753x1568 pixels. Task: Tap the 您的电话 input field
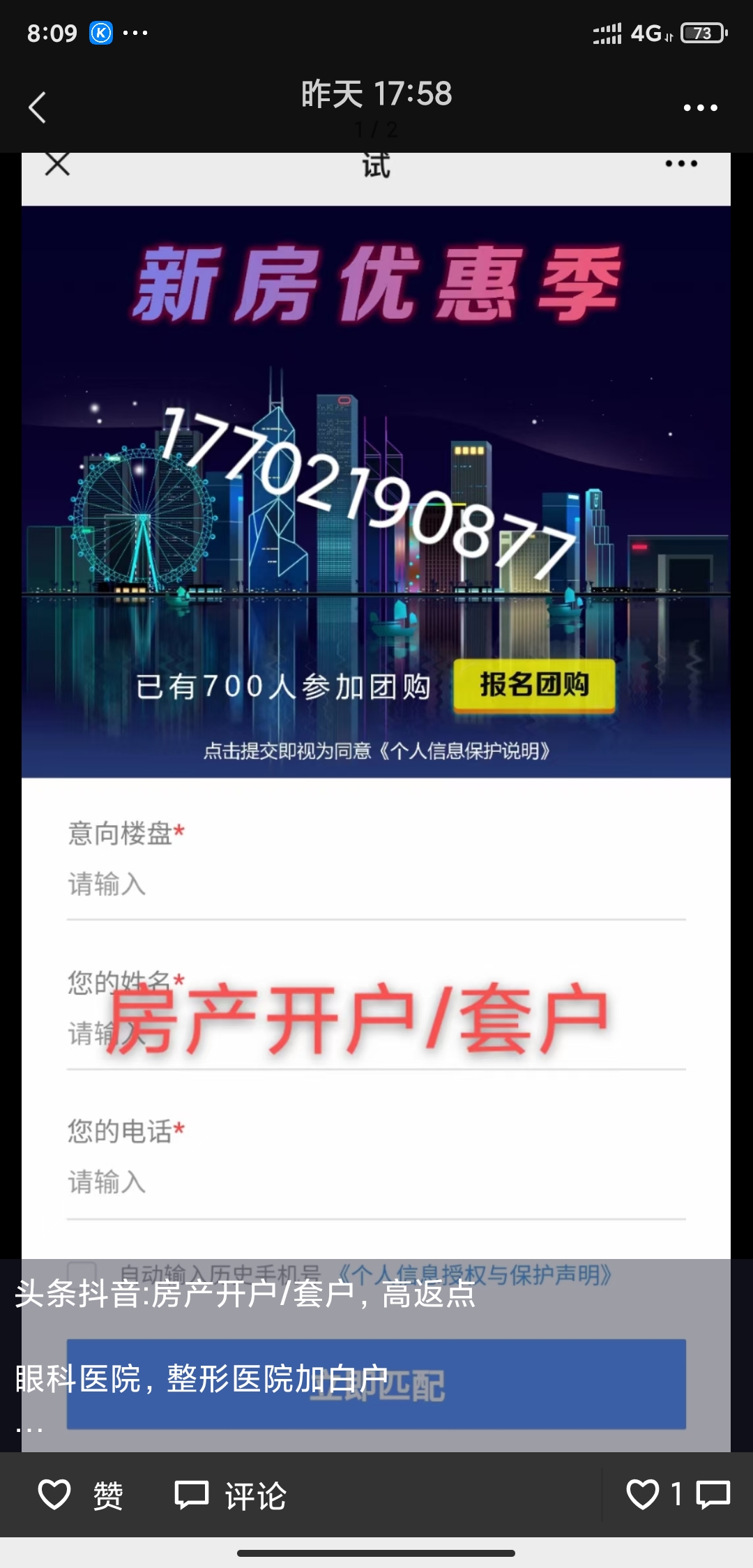[376, 1182]
